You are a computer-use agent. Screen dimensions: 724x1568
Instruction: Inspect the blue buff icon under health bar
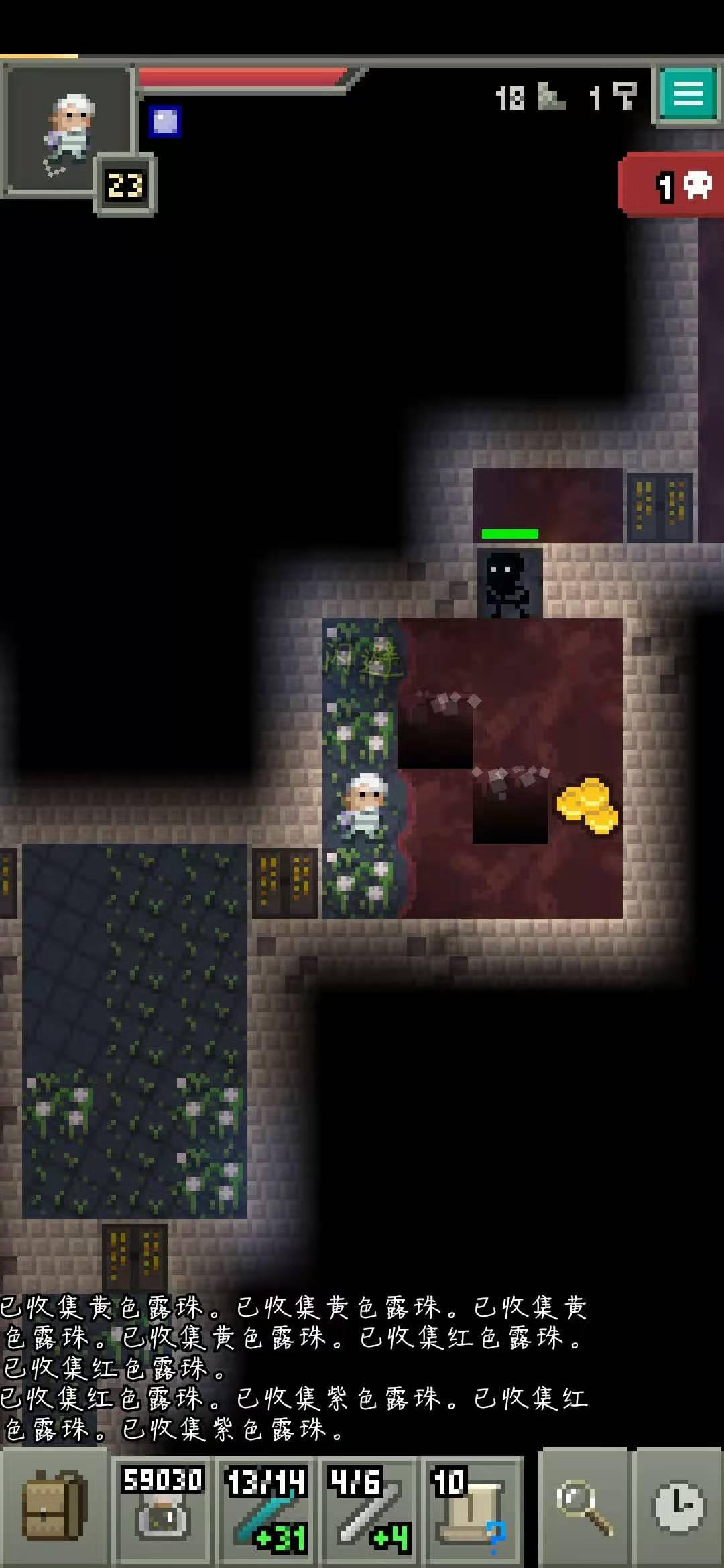point(165,122)
